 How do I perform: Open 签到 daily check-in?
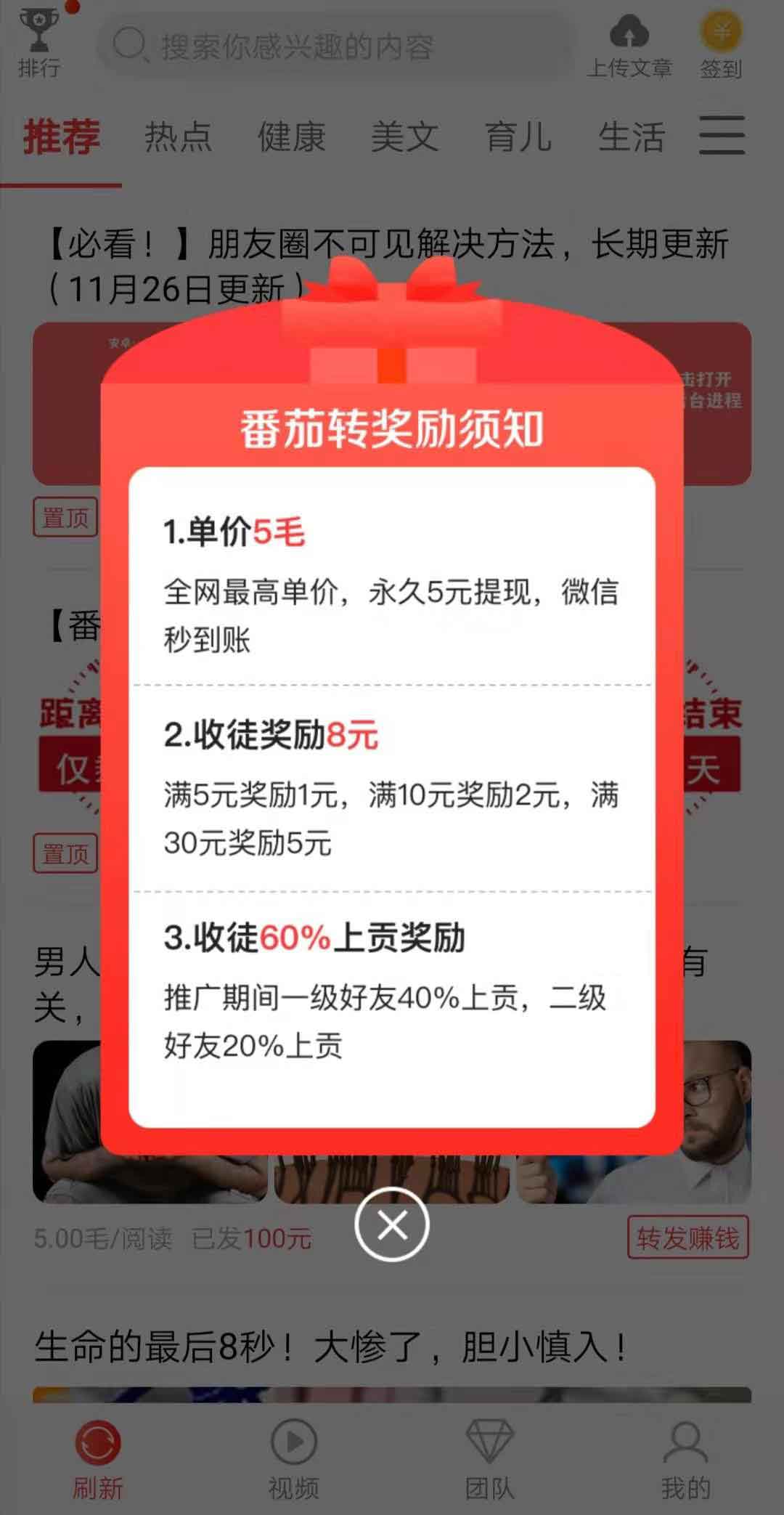click(721, 46)
